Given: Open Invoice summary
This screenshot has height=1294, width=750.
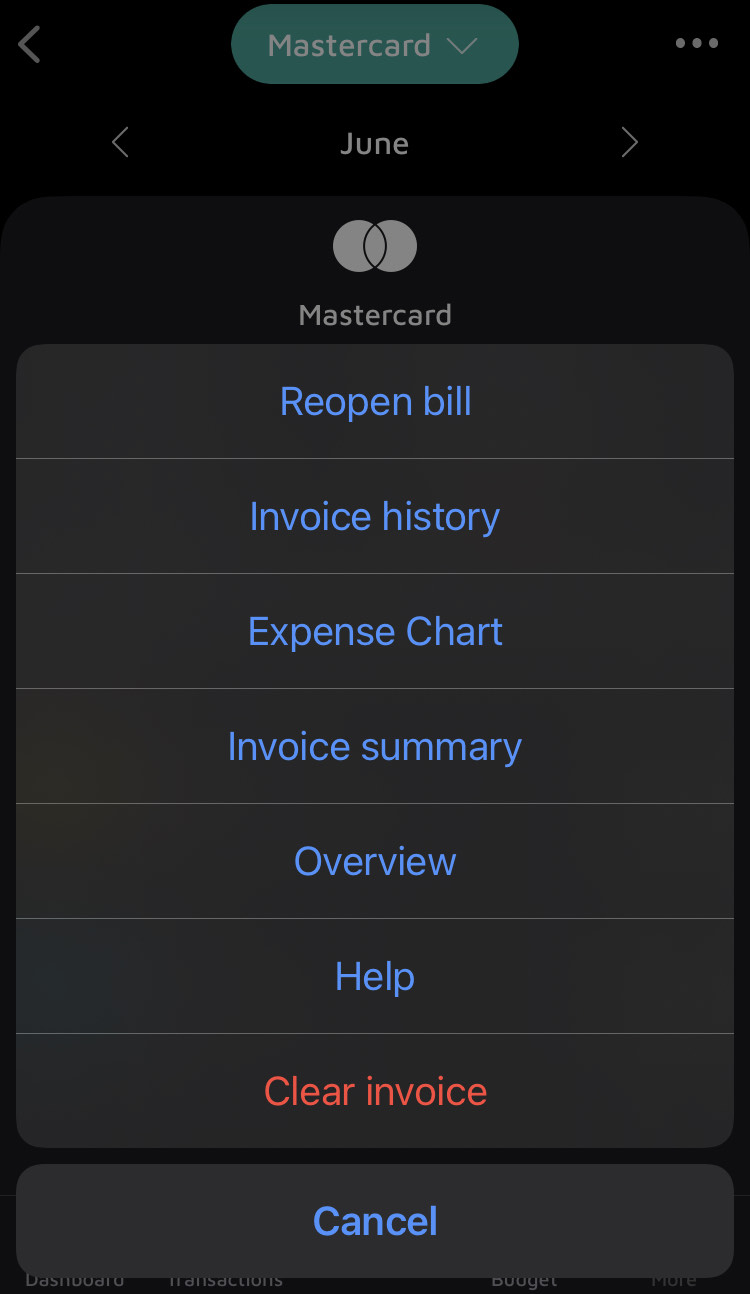Looking at the screenshot, I should pyautogui.click(x=375, y=747).
